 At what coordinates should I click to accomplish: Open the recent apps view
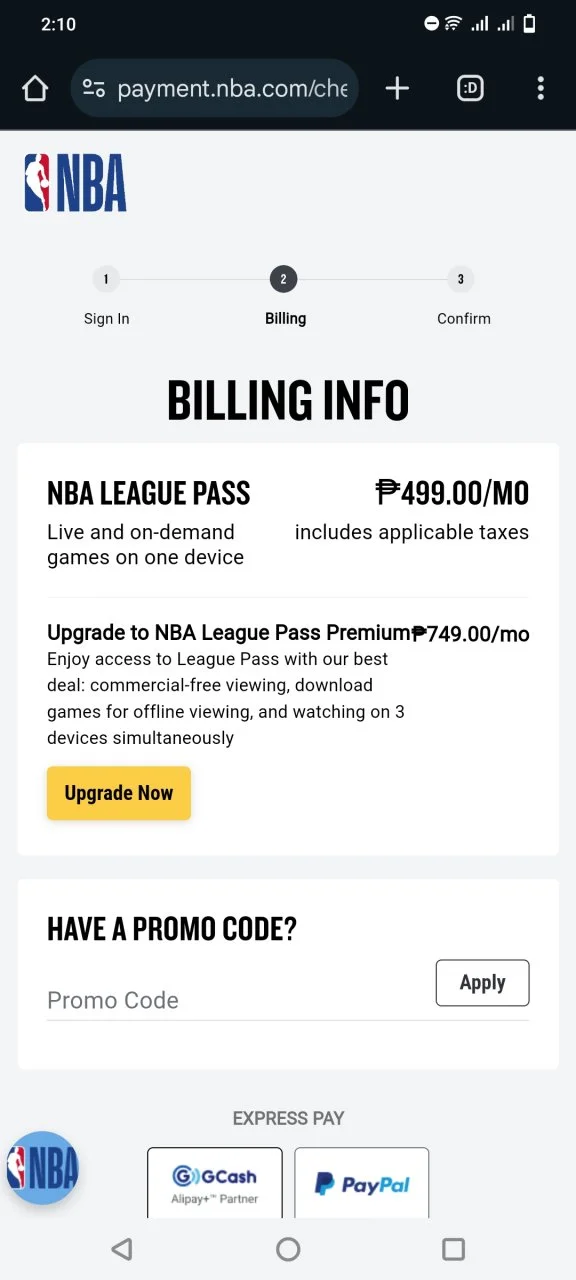tap(454, 1249)
